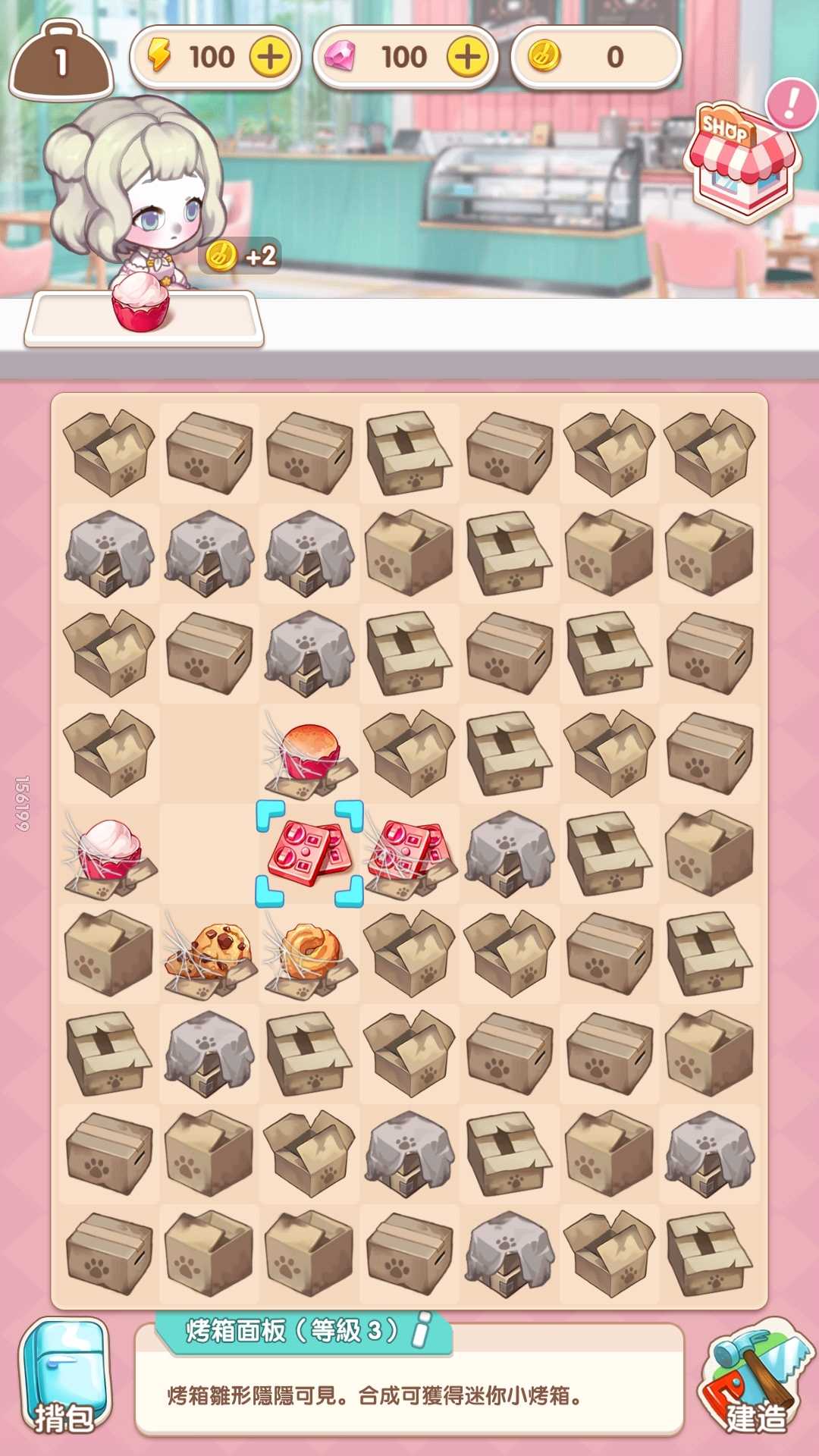The height and width of the screenshot is (1456, 819).
Task: Open the level 1 bag badge
Action: coord(61,61)
